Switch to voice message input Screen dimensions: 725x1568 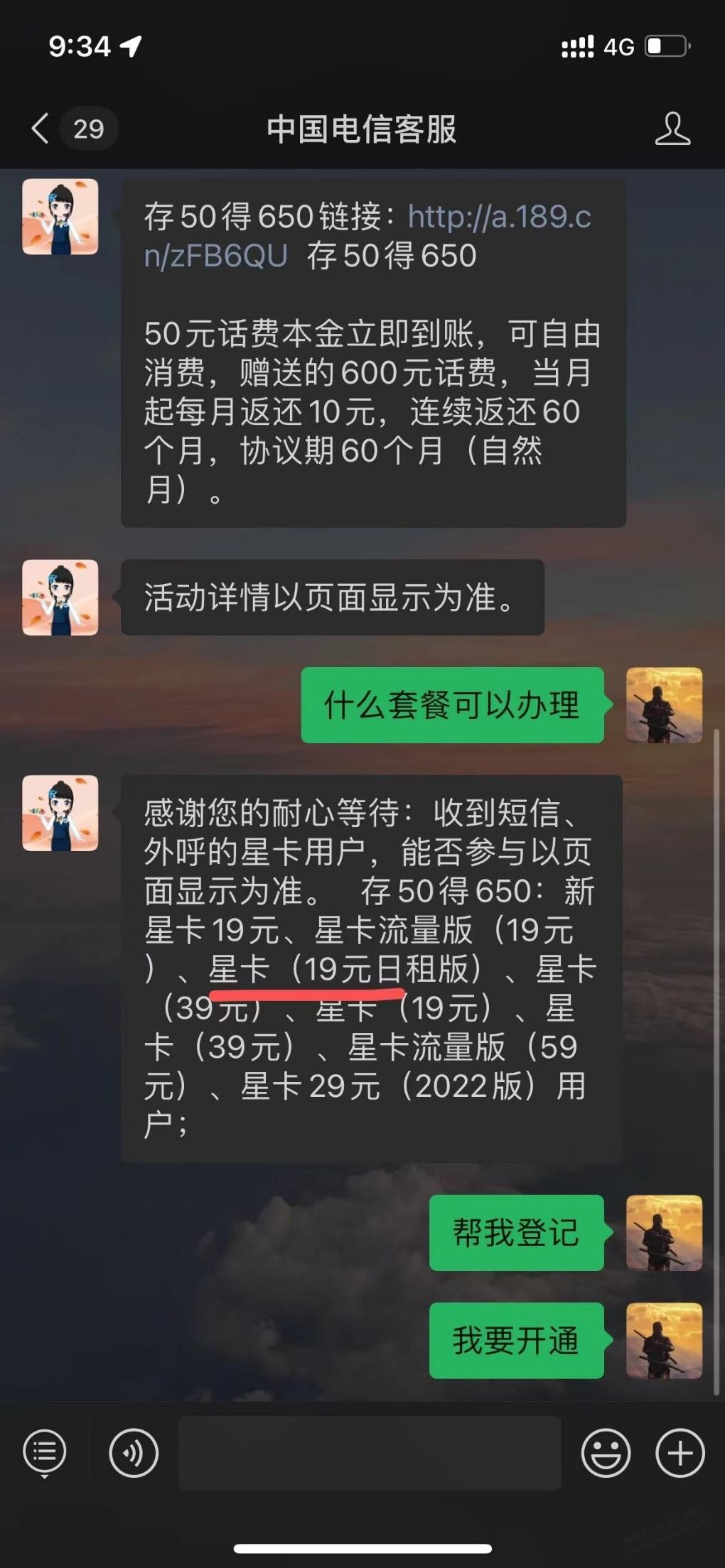[x=134, y=1452]
